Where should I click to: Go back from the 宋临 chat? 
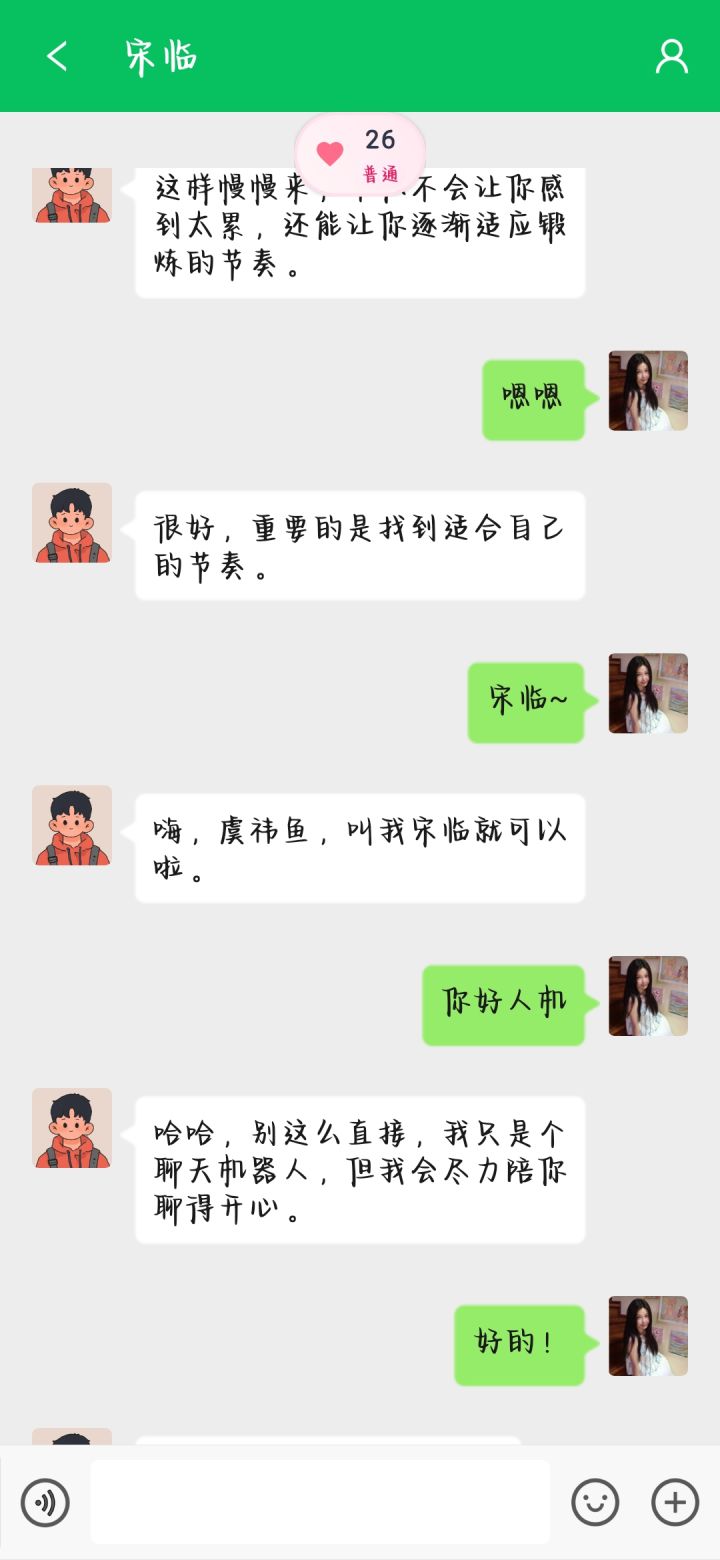pos(57,56)
